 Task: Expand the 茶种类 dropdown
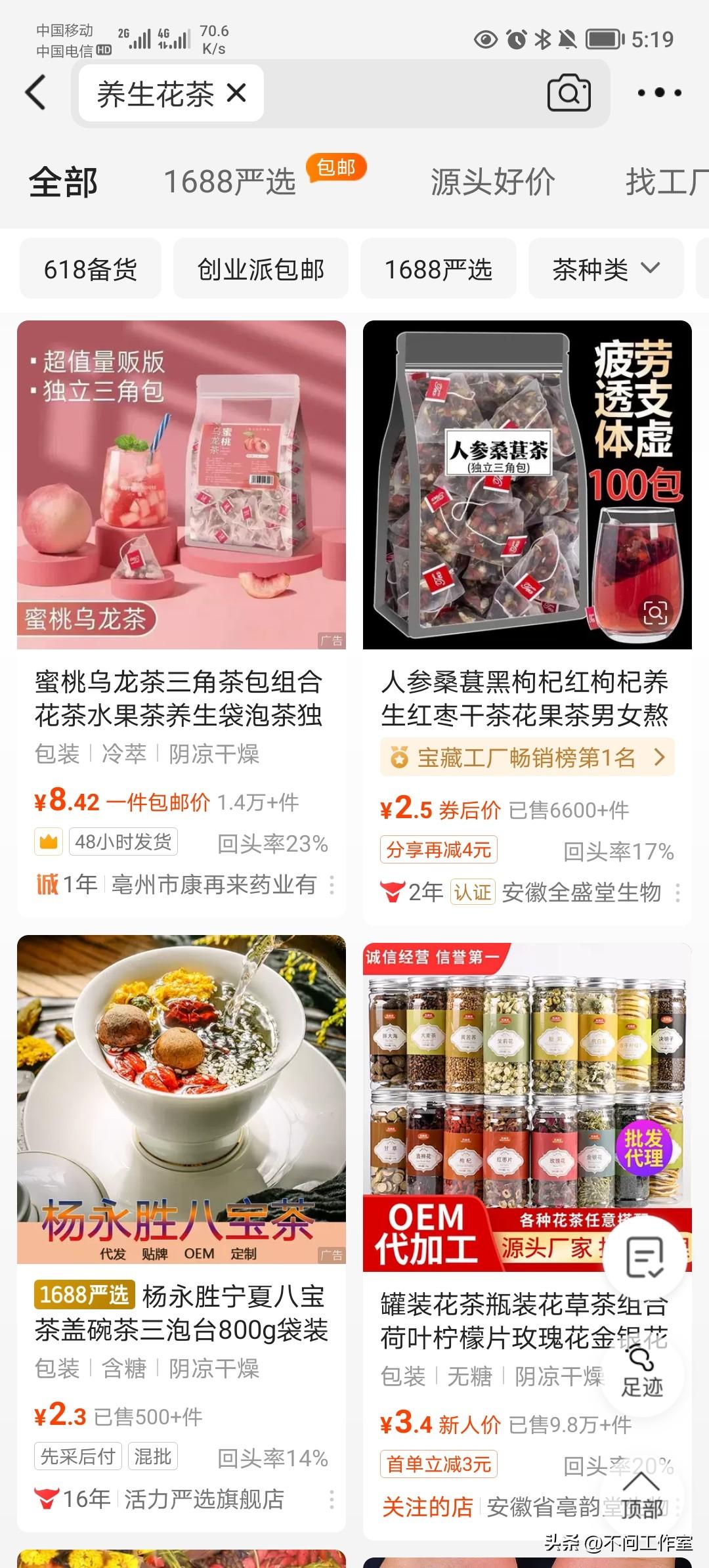(605, 269)
